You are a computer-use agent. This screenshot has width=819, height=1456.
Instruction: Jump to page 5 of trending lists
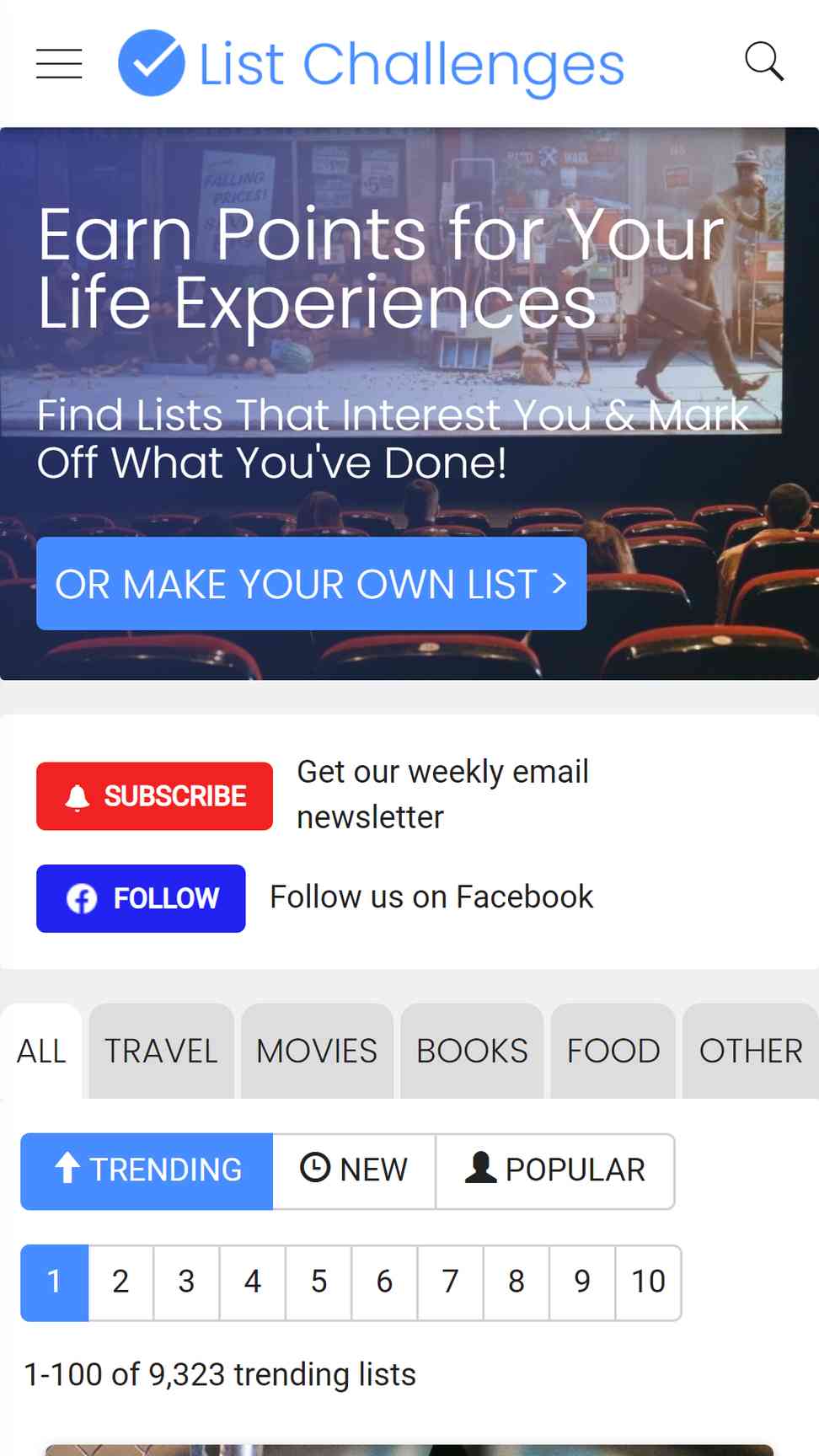click(318, 1282)
